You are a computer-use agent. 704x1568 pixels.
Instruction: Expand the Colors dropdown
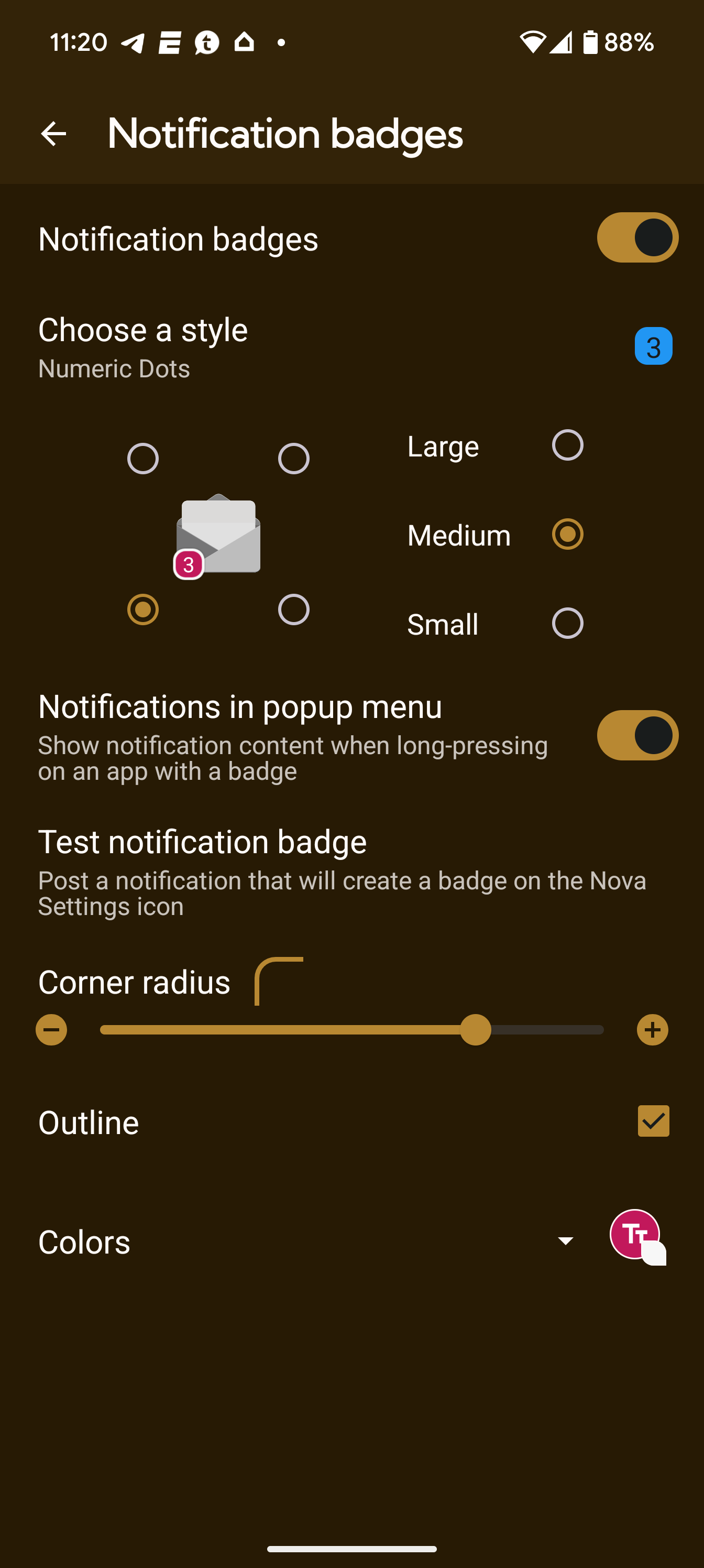pos(565,1240)
